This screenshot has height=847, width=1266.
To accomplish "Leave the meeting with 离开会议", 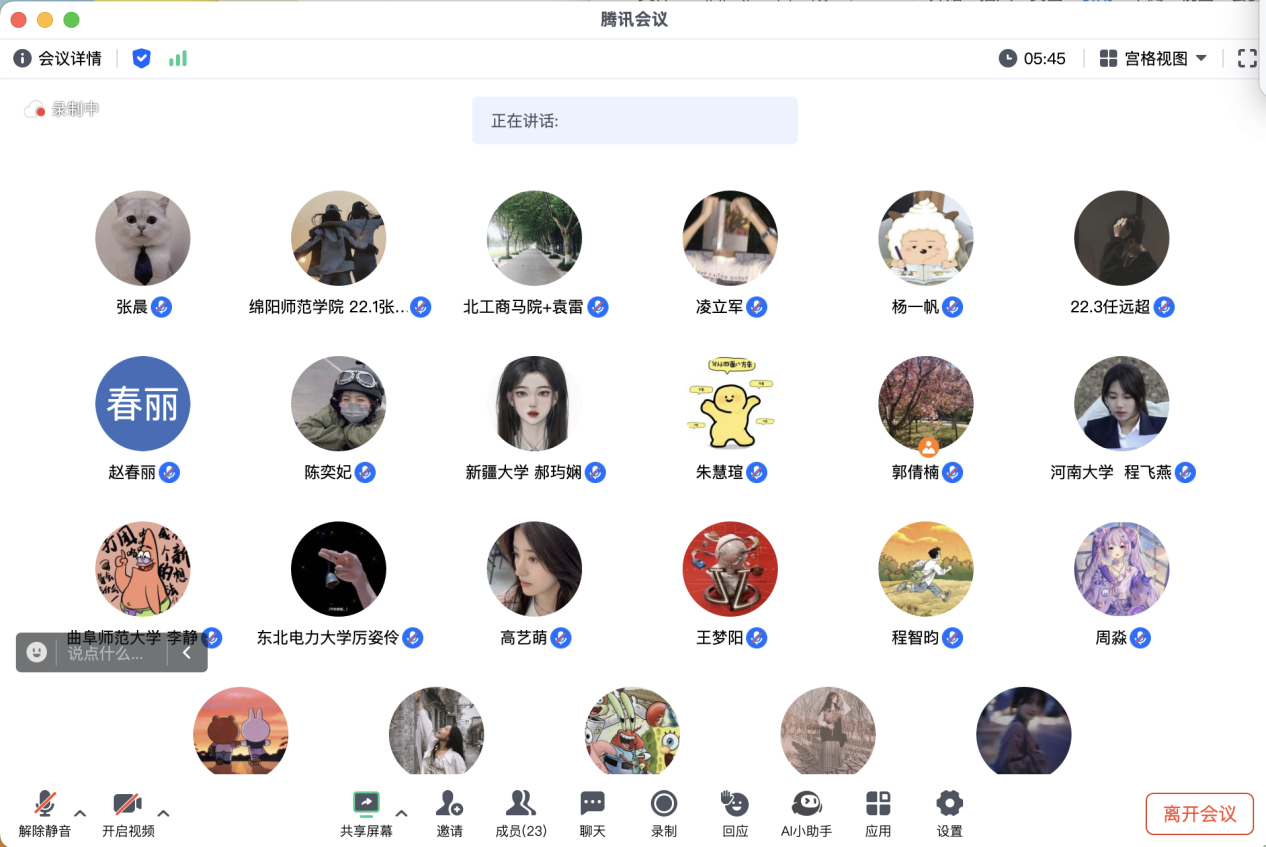I will [x=1199, y=814].
